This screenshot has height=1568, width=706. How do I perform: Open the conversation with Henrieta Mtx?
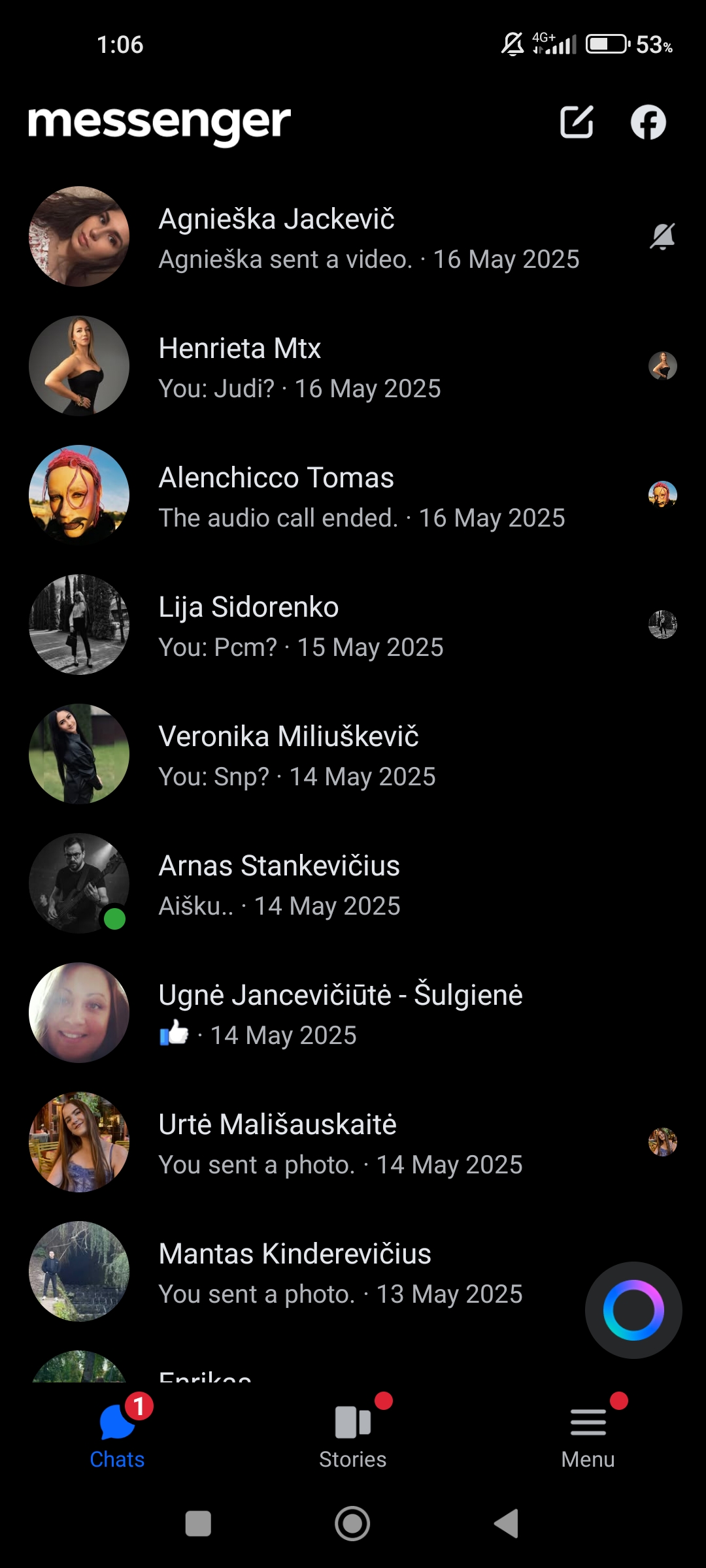click(x=353, y=367)
